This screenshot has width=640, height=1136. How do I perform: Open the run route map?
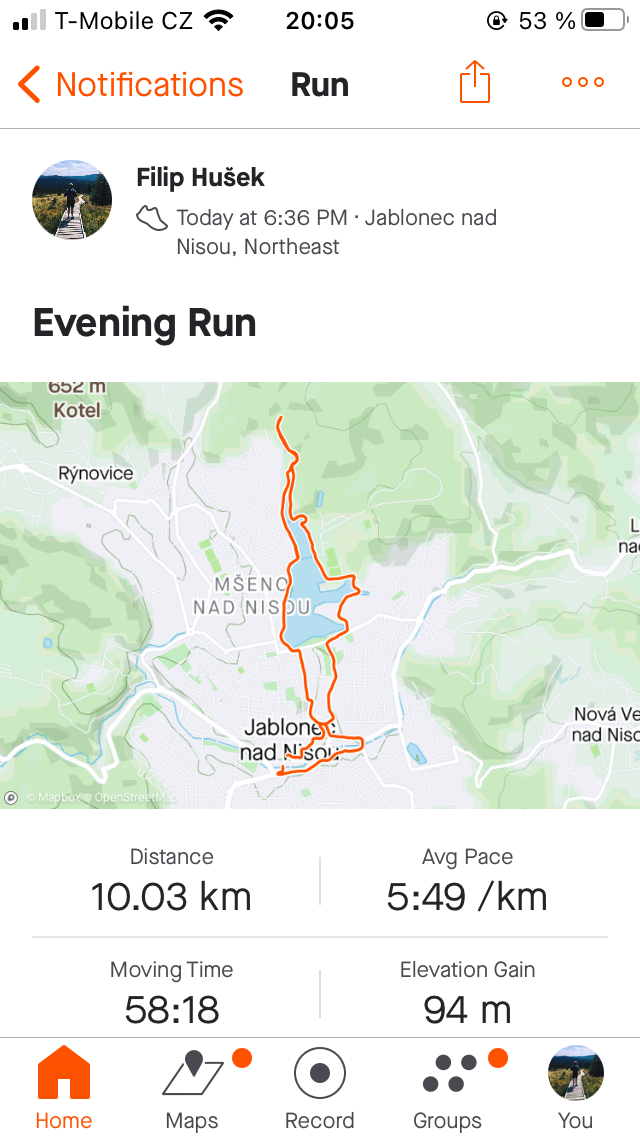coord(320,595)
